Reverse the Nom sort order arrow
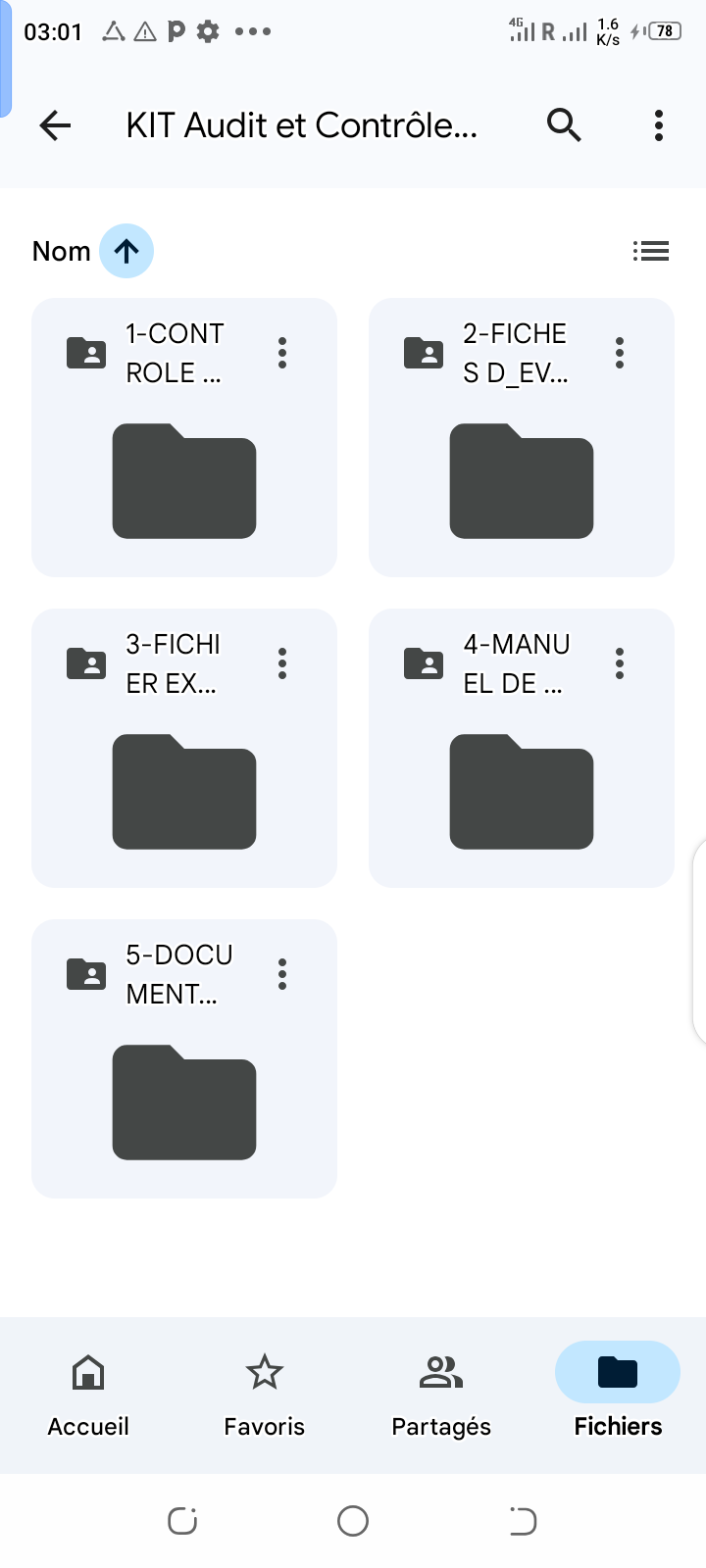 click(x=126, y=251)
